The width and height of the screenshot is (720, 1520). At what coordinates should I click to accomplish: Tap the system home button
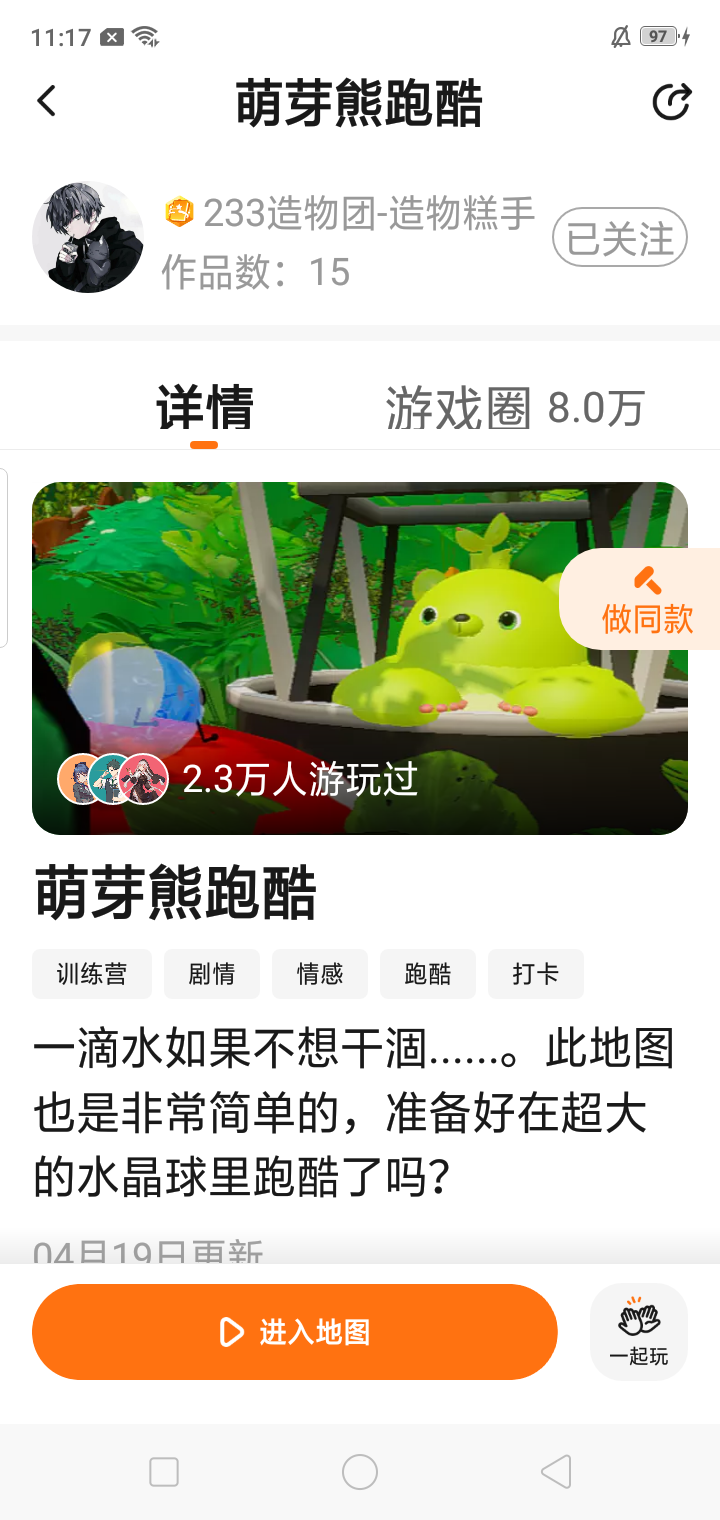[x=360, y=1472]
